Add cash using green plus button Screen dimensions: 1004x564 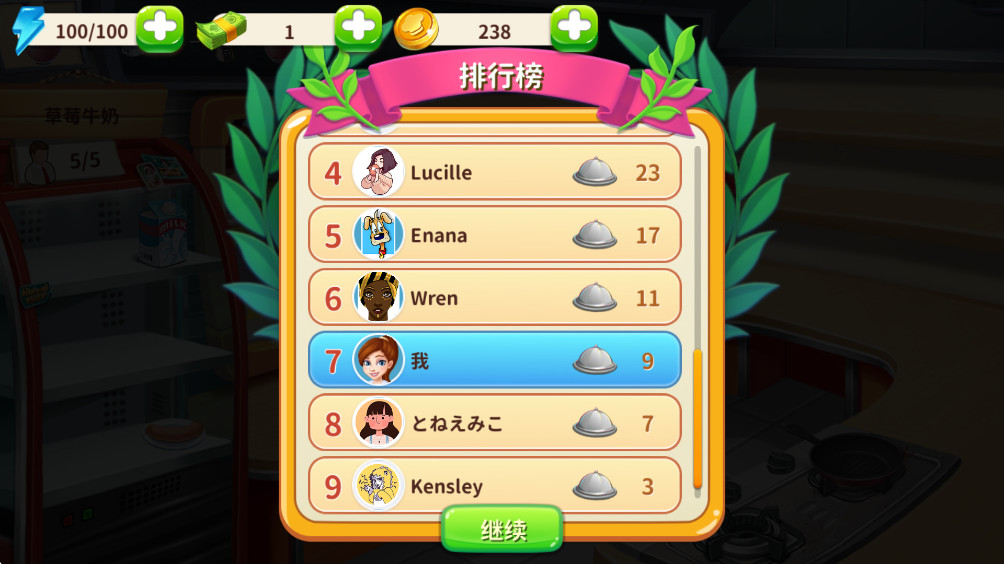pos(358,29)
